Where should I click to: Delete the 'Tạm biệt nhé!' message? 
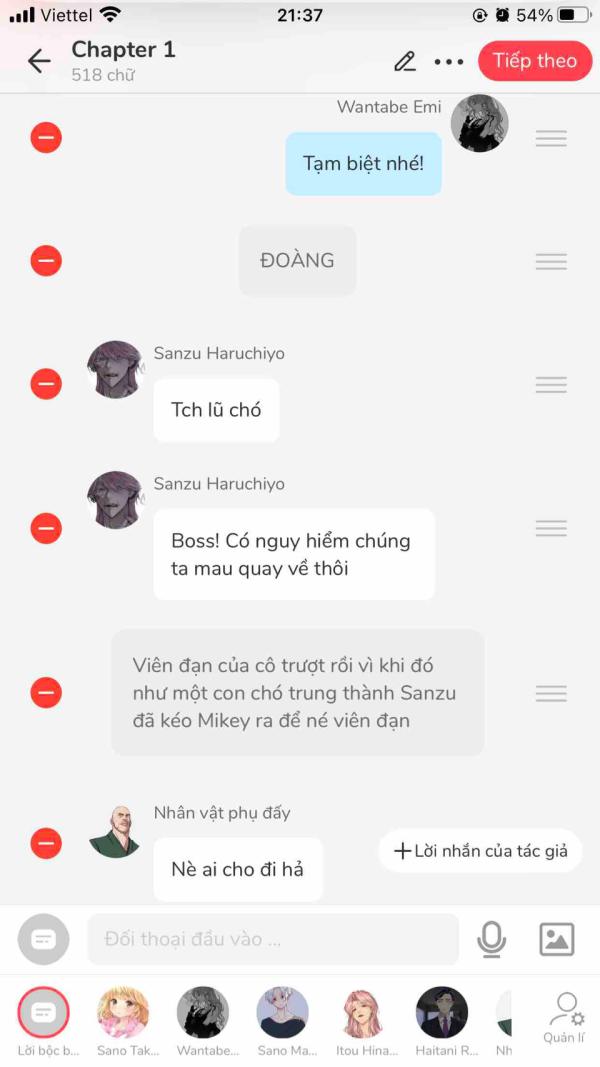pos(46,138)
